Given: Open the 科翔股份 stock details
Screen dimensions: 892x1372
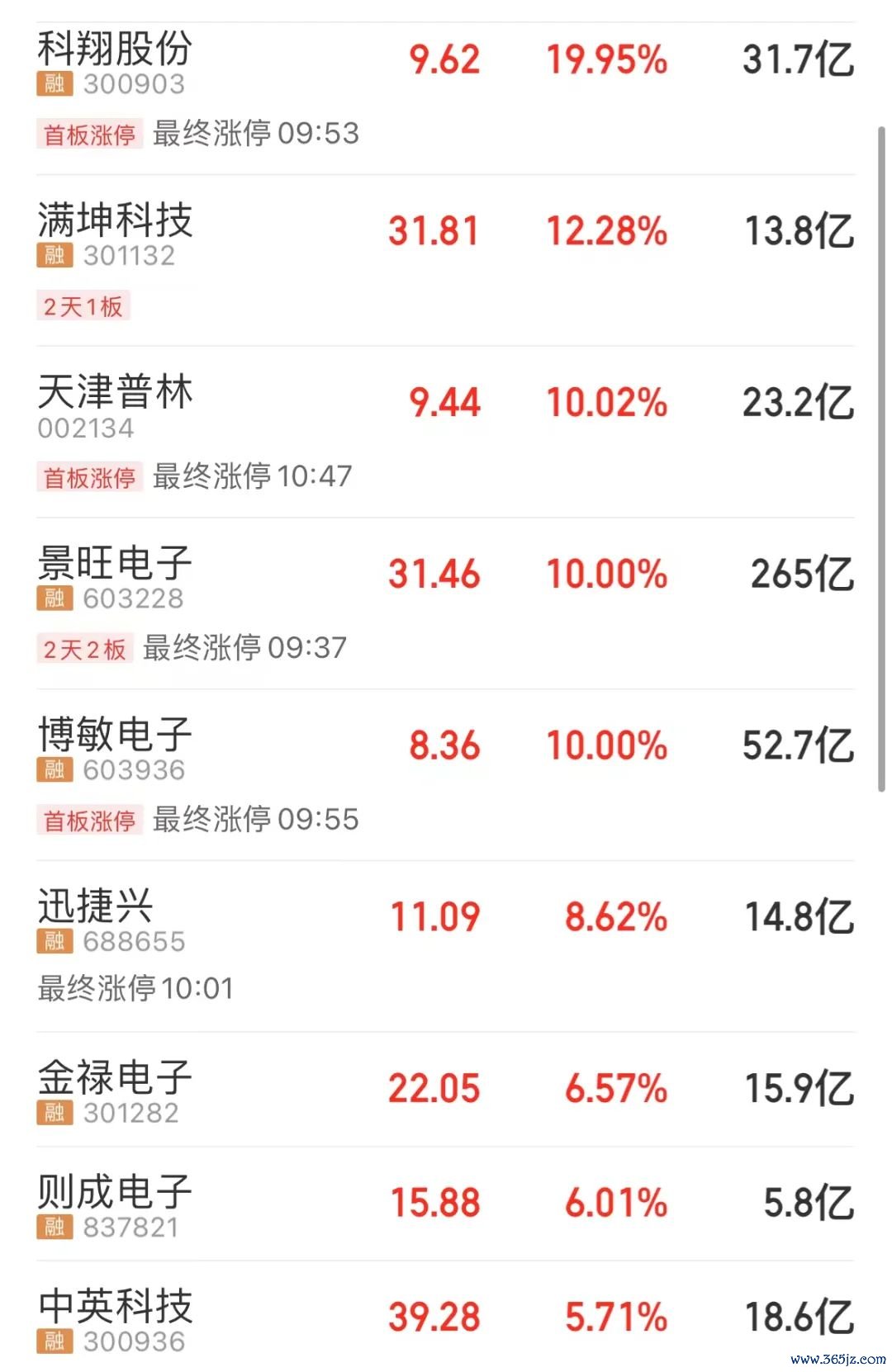Looking at the screenshot, I should click(x=115, y=50).
